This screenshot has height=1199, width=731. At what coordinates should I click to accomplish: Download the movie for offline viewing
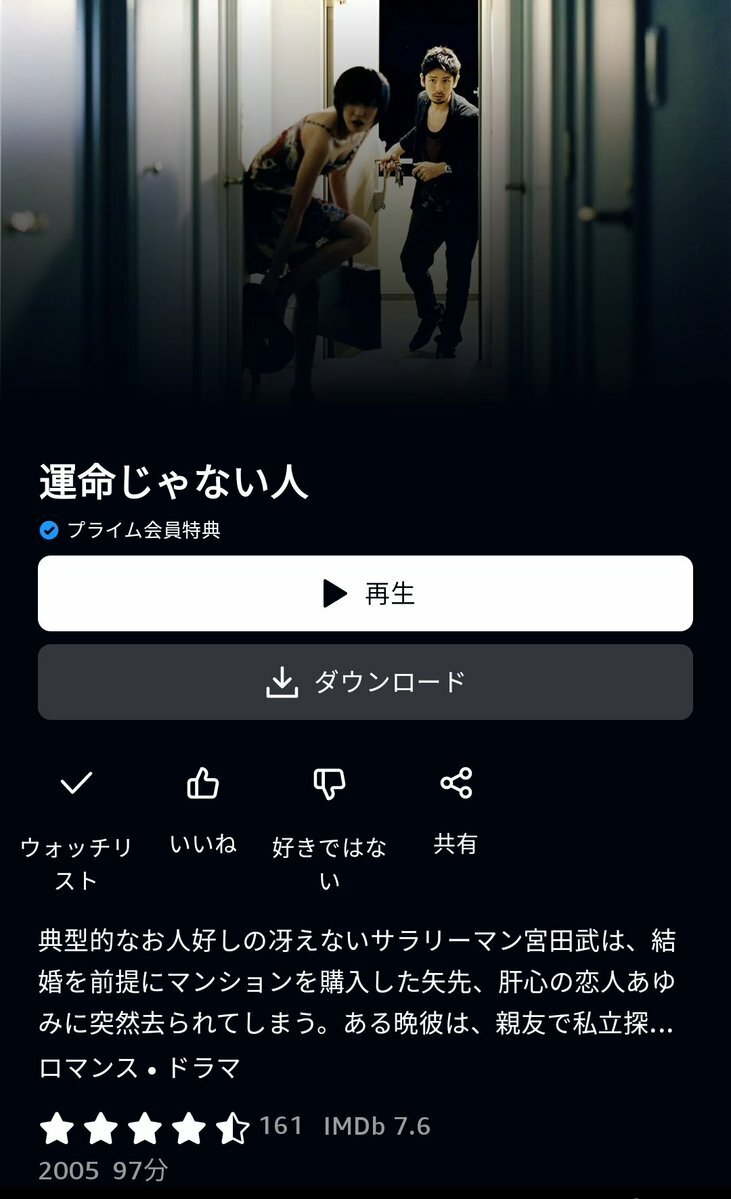365,682
